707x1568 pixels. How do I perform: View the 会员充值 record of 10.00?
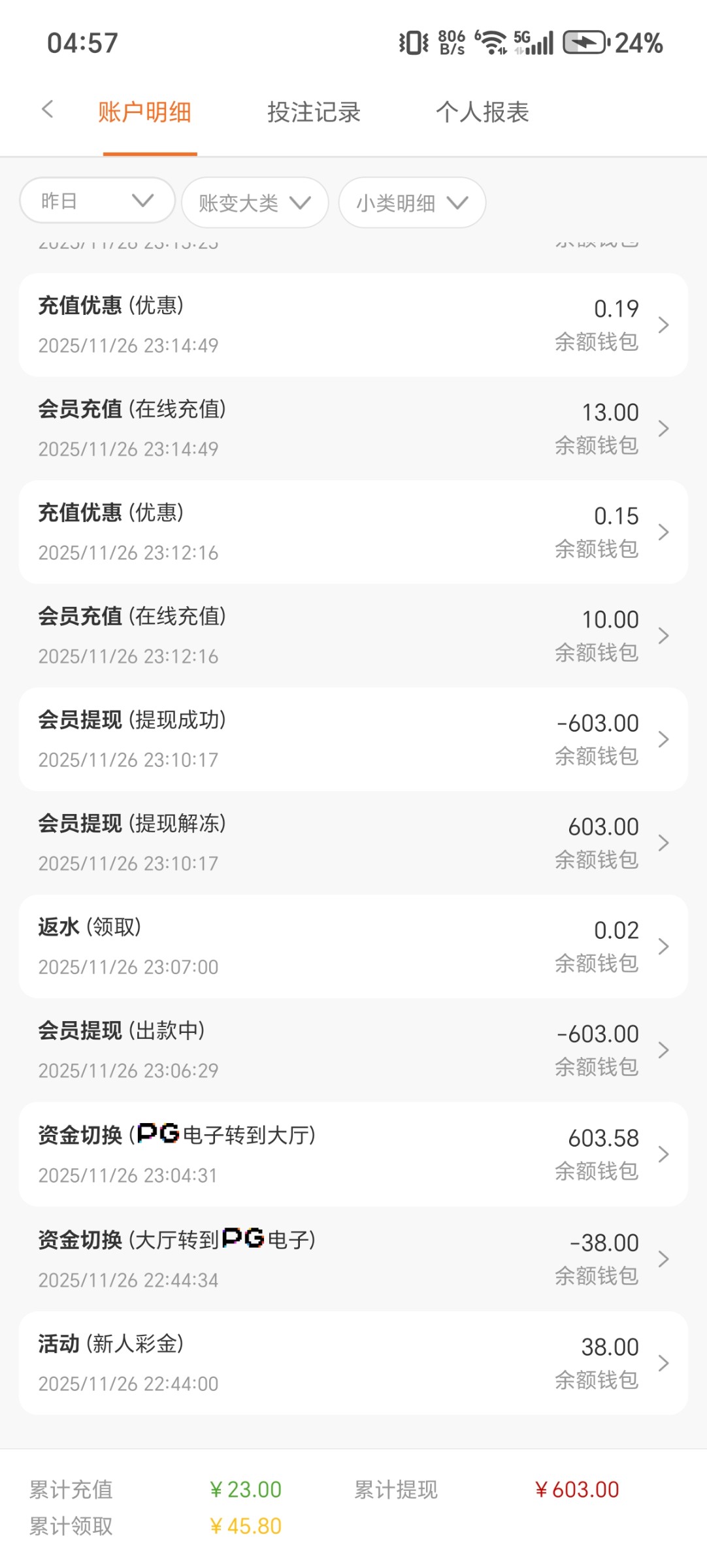coord(353,636)
